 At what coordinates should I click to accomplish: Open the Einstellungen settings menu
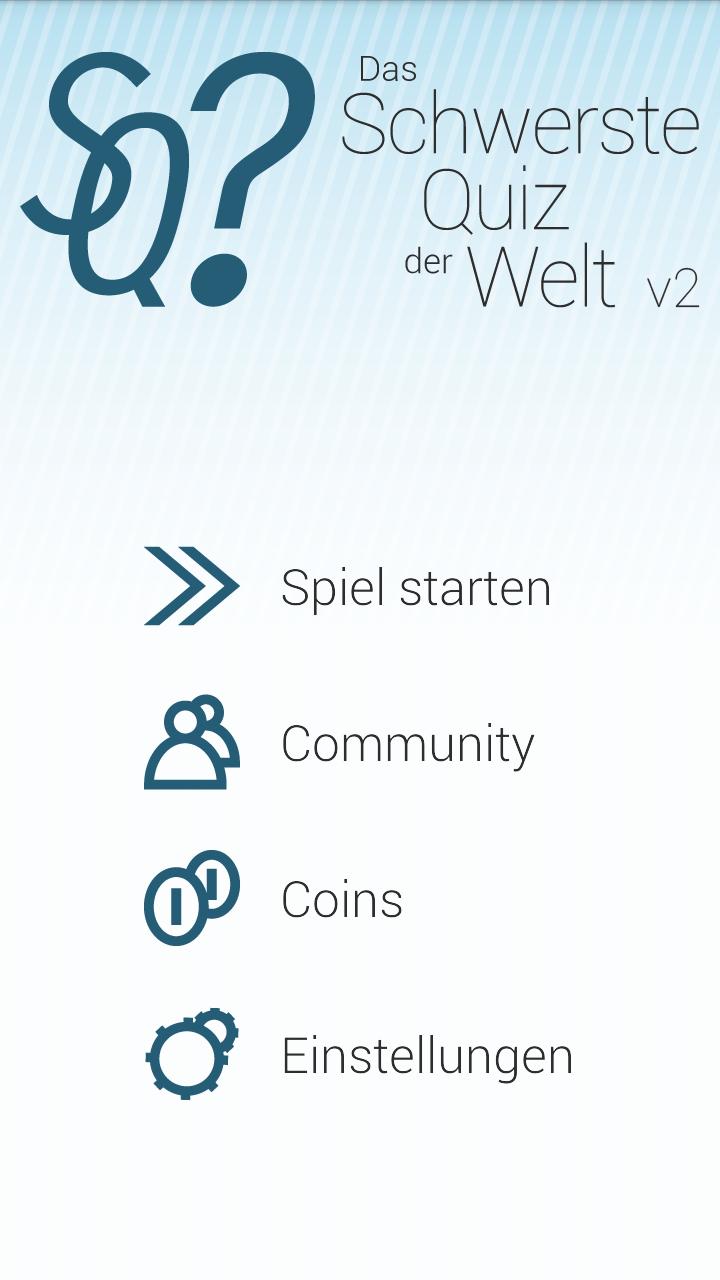429,1055
